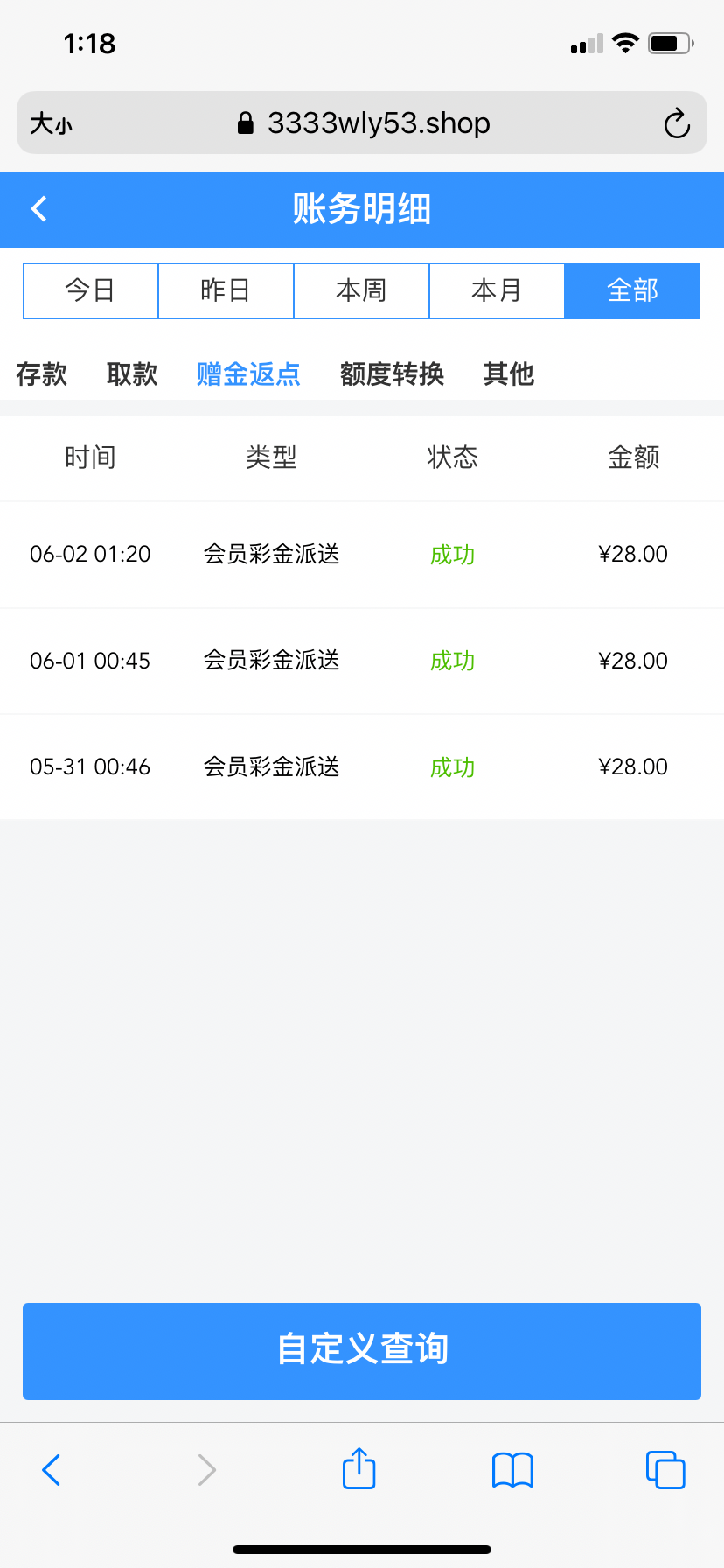Viewport: 724px width, 1568px height.
Task: Reload the page in Safari
Action: click(x=677, y=123)
